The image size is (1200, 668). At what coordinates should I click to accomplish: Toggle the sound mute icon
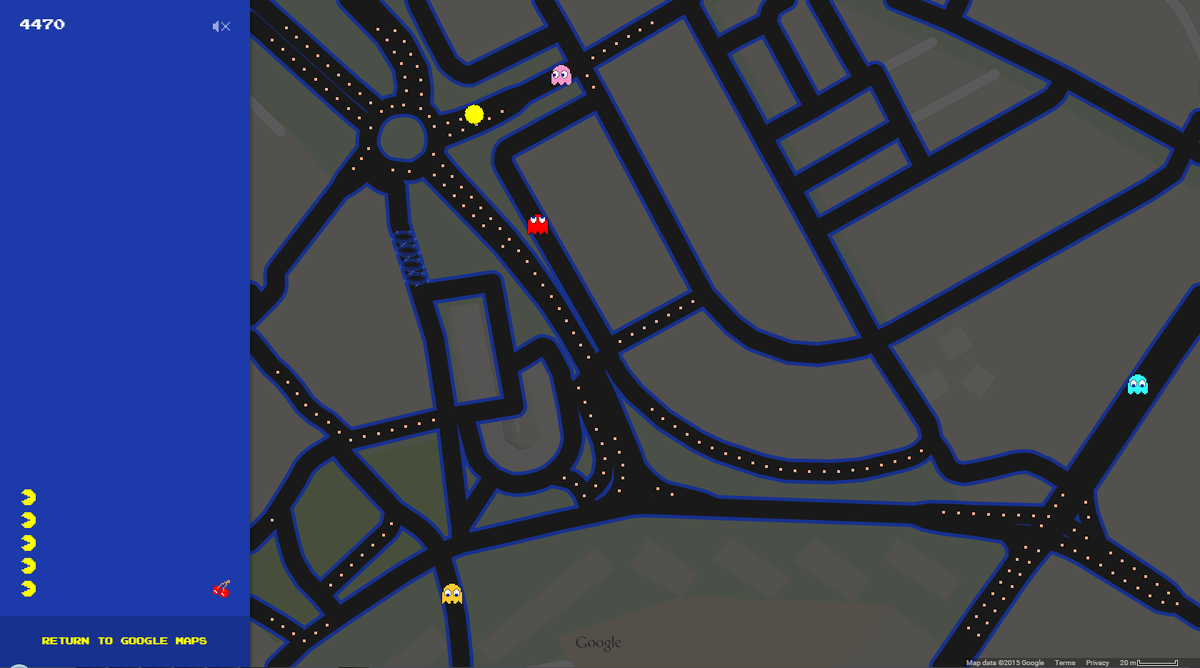coord(221,26)
